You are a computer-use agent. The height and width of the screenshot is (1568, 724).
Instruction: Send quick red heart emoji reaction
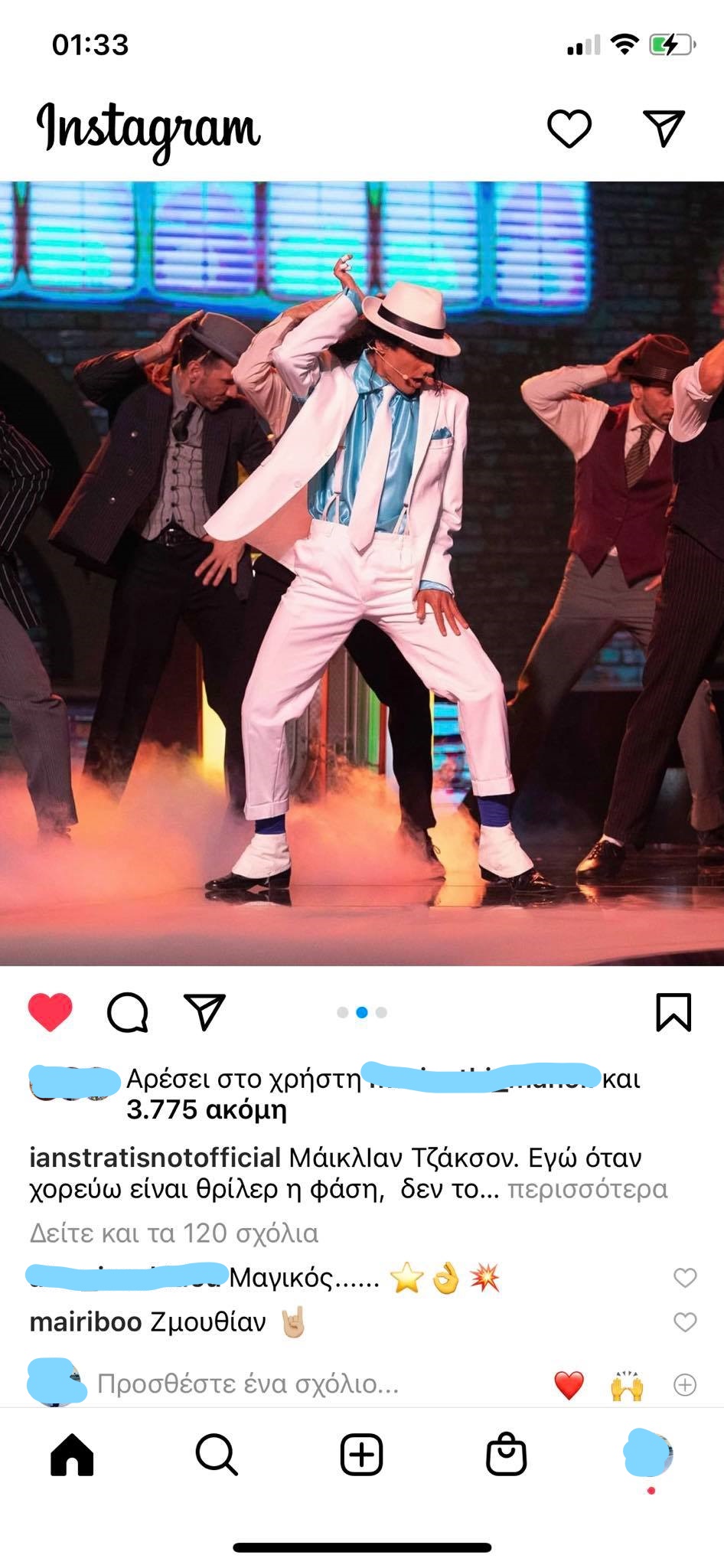569,1385
